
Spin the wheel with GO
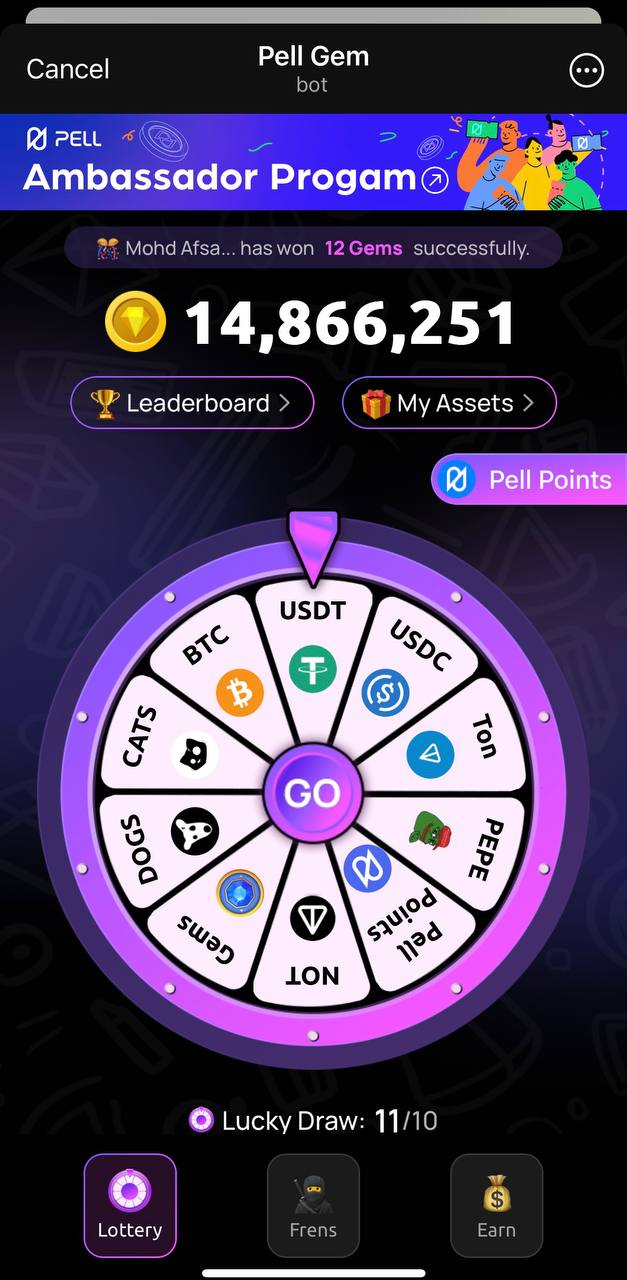pos(313,793)
